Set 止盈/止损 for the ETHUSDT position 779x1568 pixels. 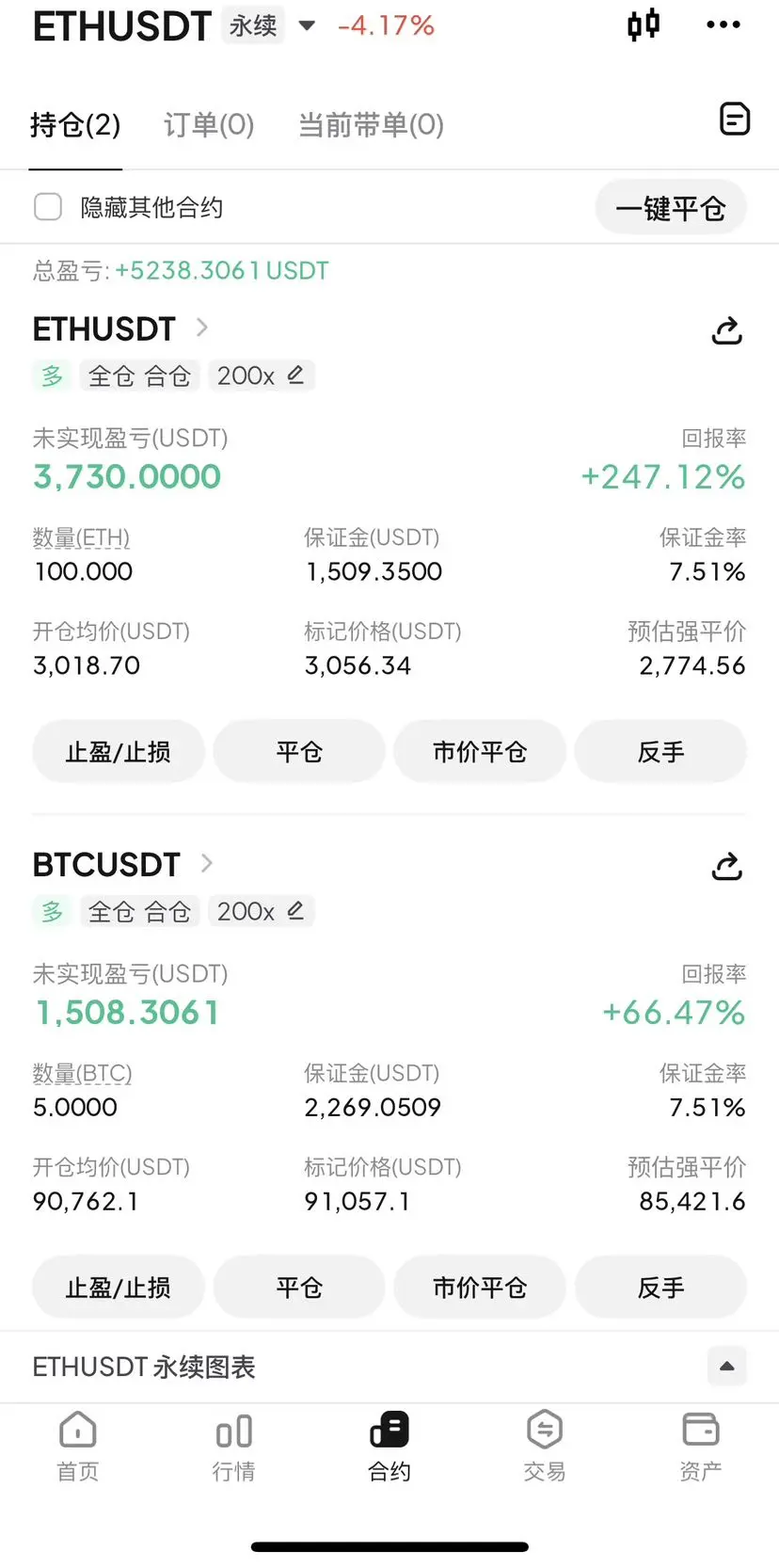(x=118, y=752)
